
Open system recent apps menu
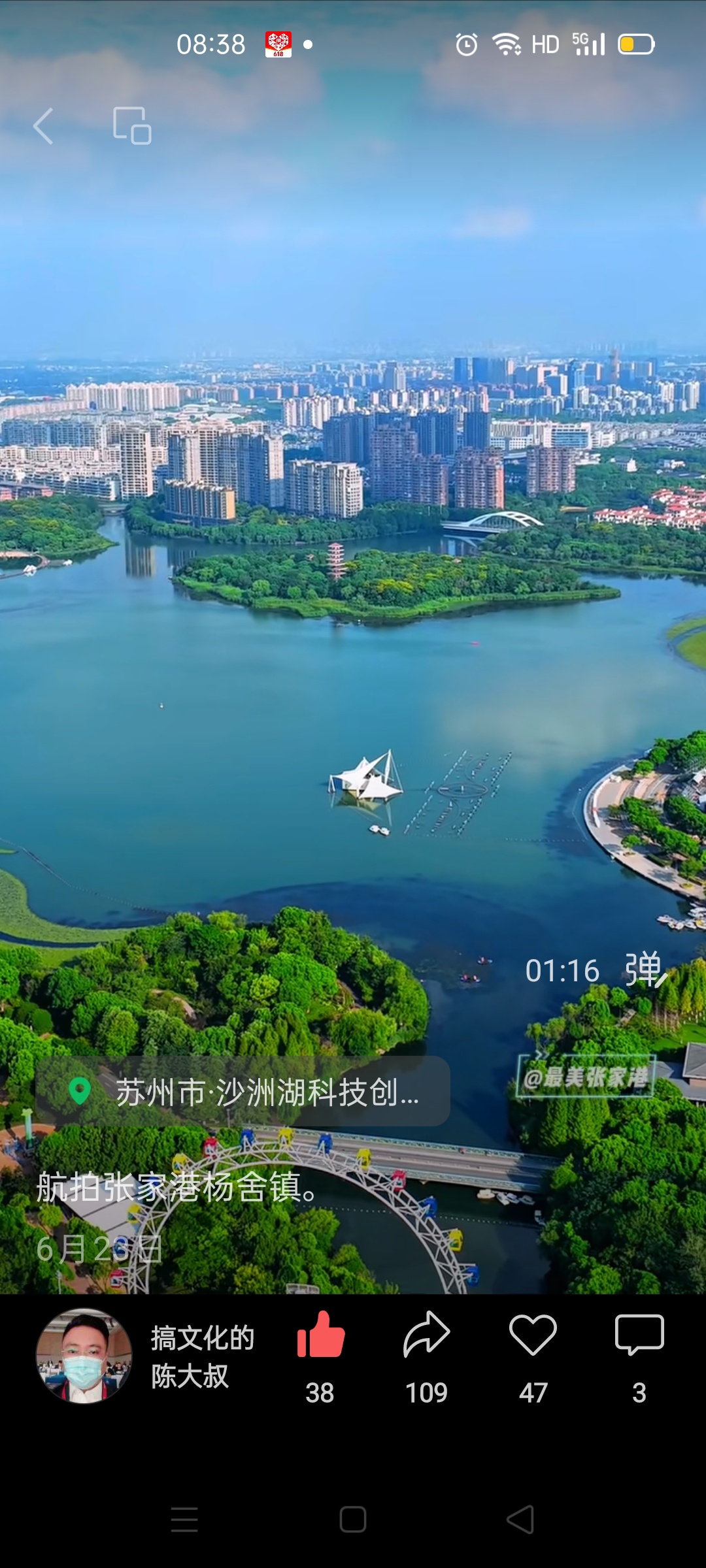(x=184, y=1520)
